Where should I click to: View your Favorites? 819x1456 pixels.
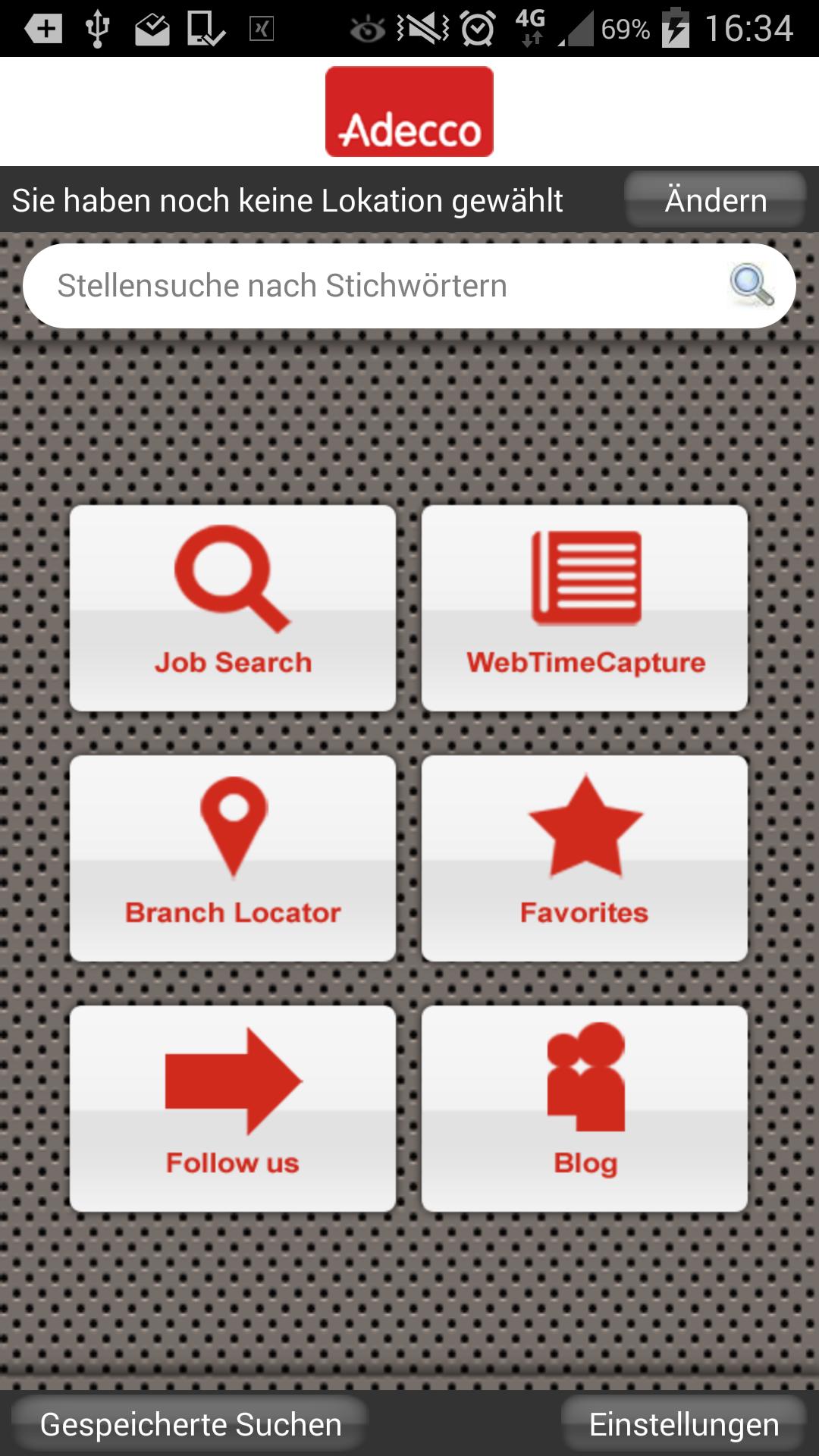click(584, 857)
